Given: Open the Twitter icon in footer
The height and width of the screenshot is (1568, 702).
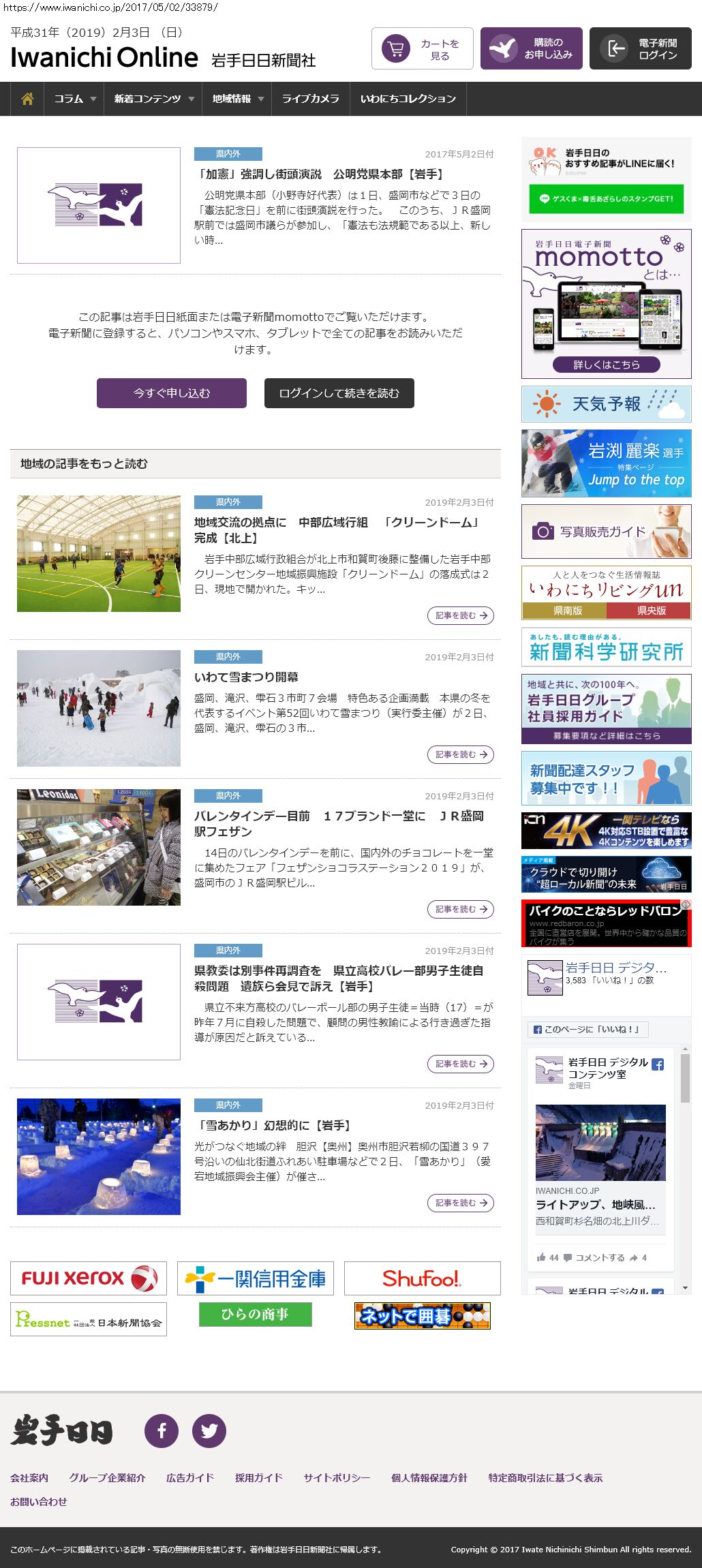Looking at the screenshot, I should (209, 1431).
